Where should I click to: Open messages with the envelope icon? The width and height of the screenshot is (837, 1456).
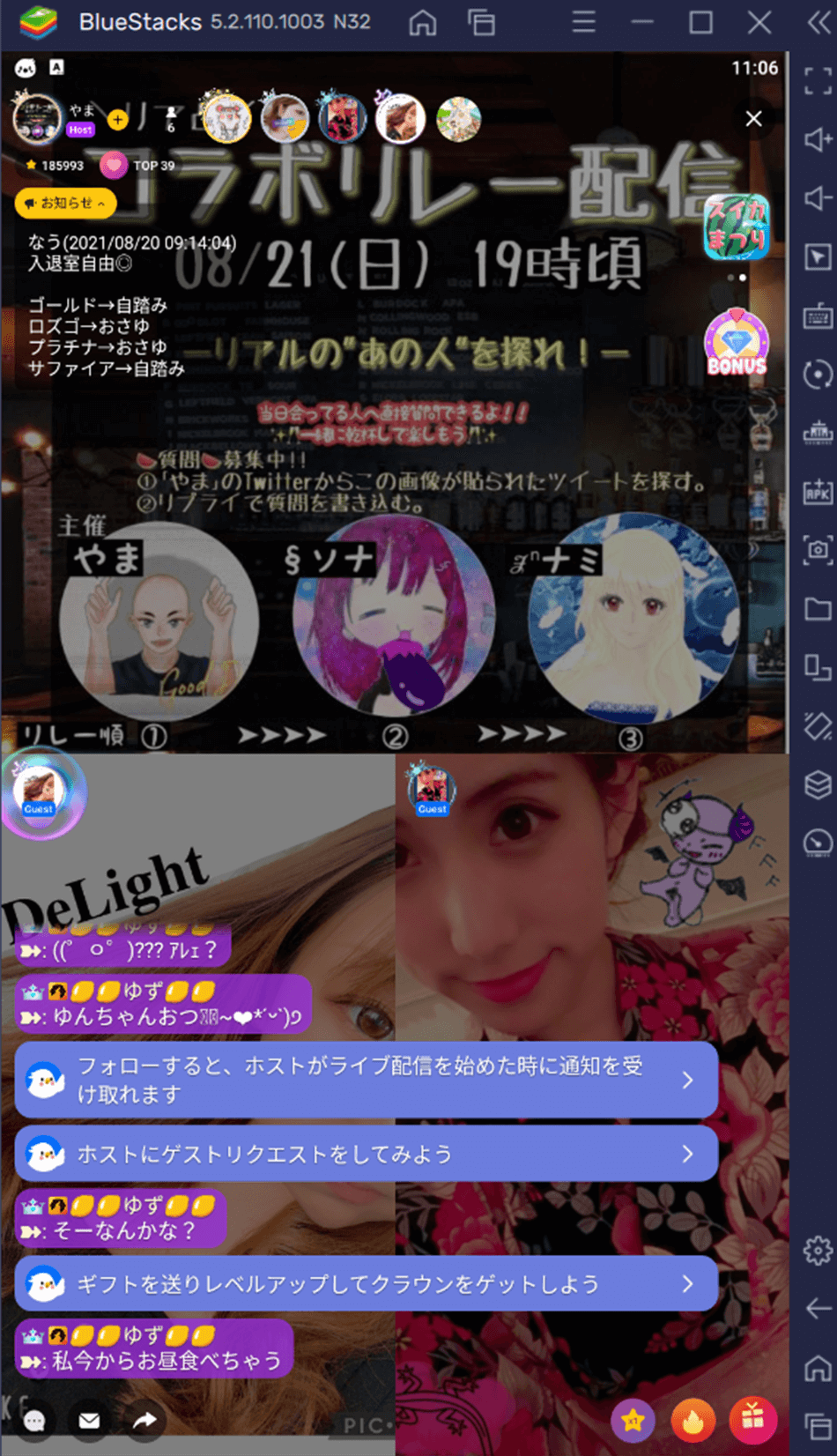[91, 1421]
